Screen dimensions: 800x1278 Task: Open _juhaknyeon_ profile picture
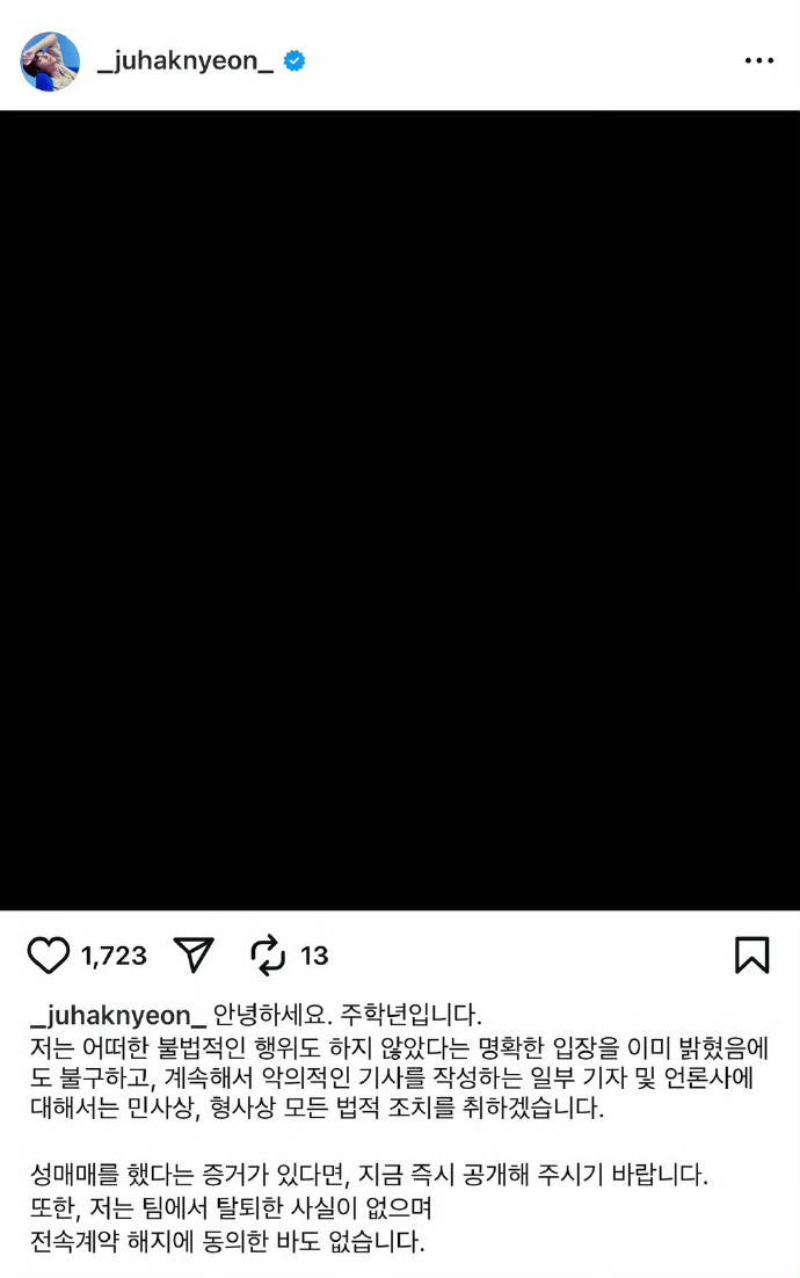point(49,61)
